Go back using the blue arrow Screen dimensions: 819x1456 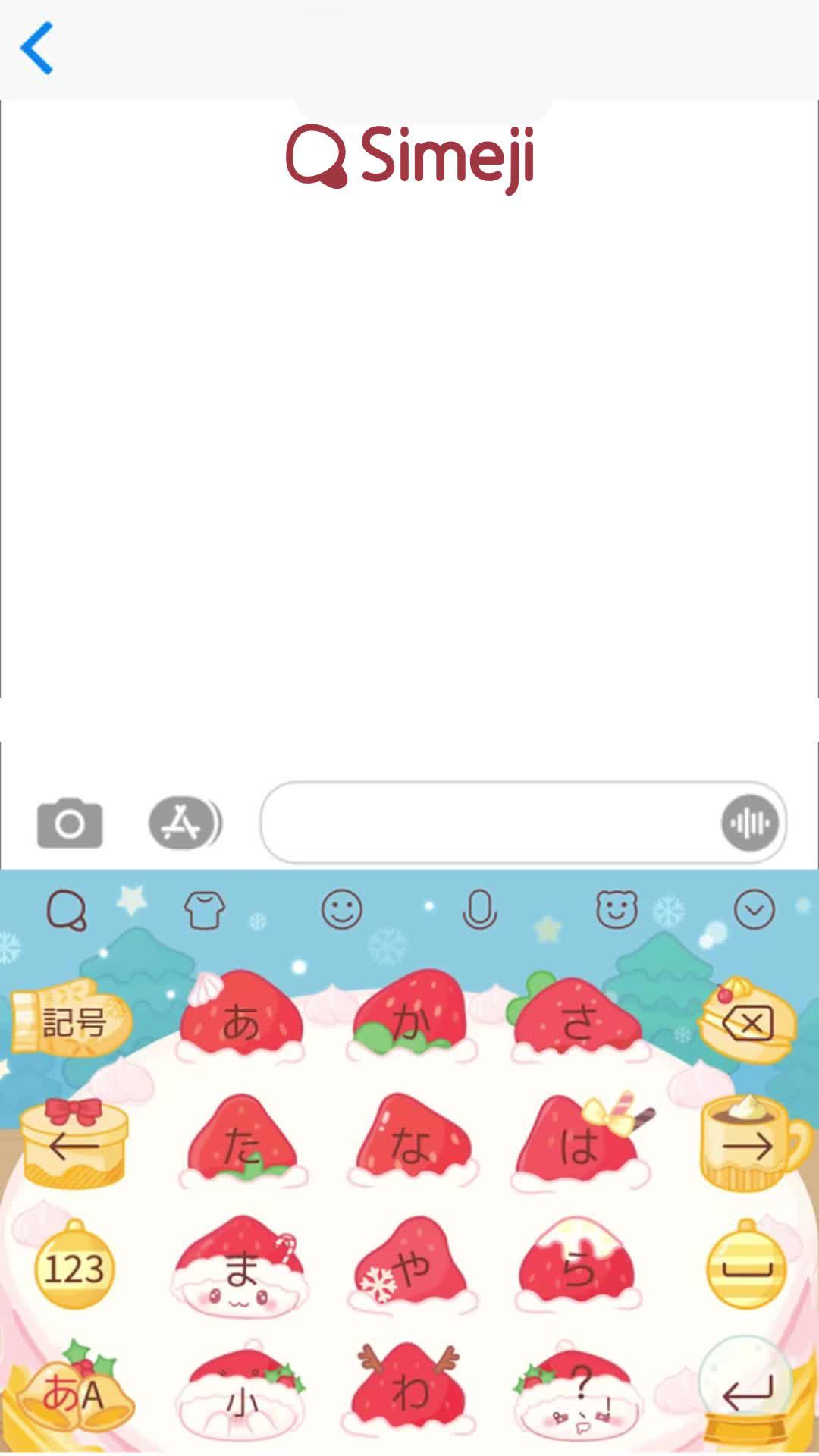[x=37, y=49]
